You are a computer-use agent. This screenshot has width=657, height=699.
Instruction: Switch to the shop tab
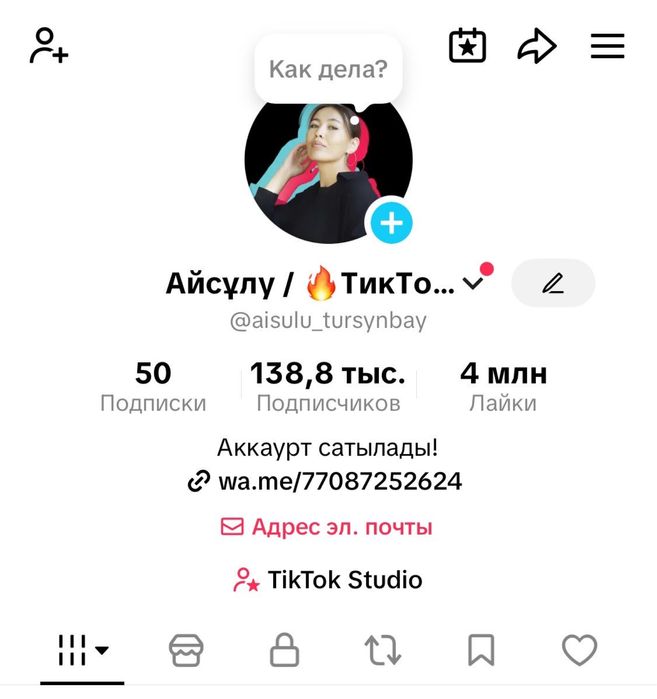[x=186, y=651]
